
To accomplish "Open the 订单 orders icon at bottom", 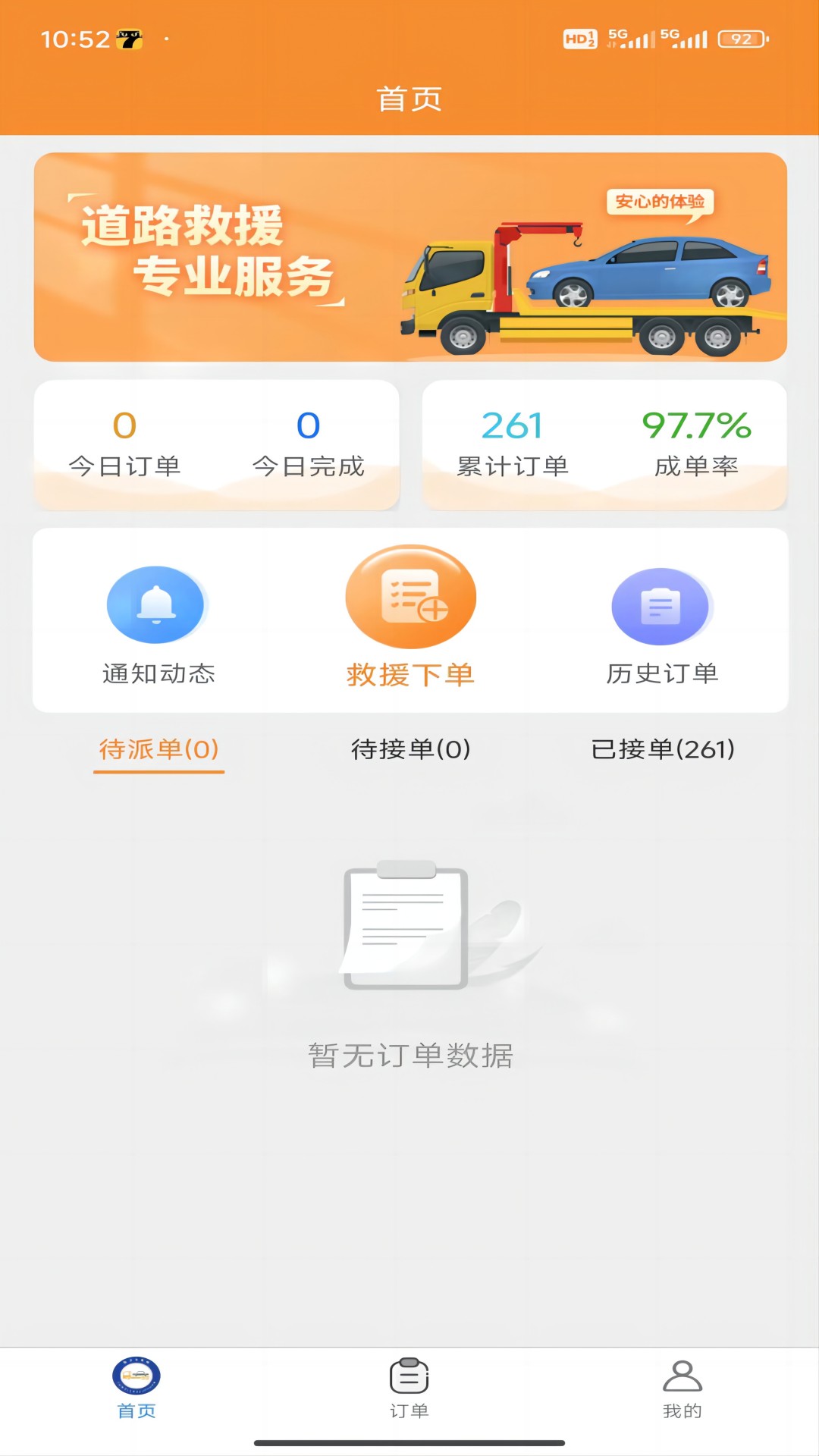I will pos(409,1383).
